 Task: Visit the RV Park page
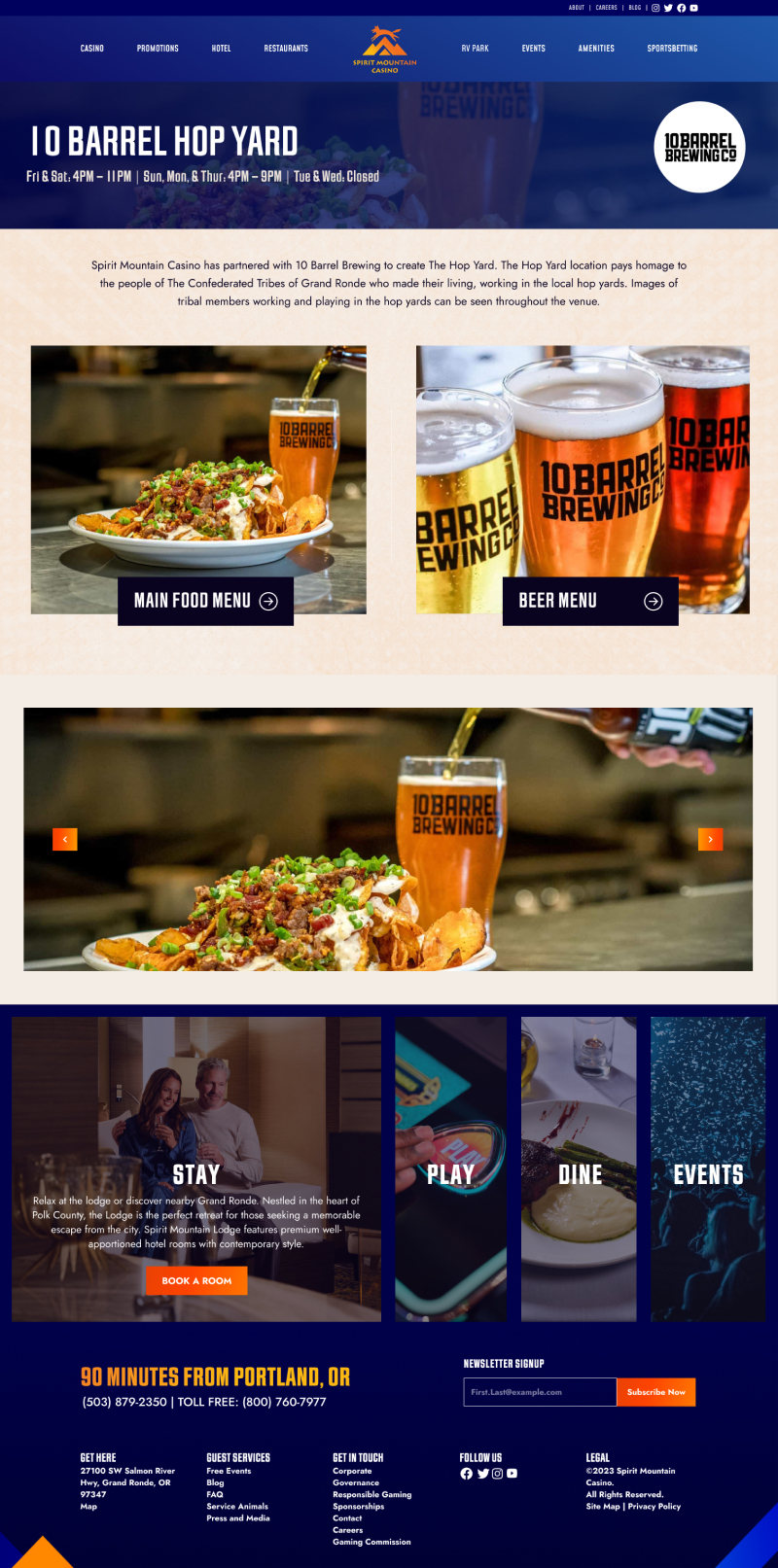click(475, 49)
